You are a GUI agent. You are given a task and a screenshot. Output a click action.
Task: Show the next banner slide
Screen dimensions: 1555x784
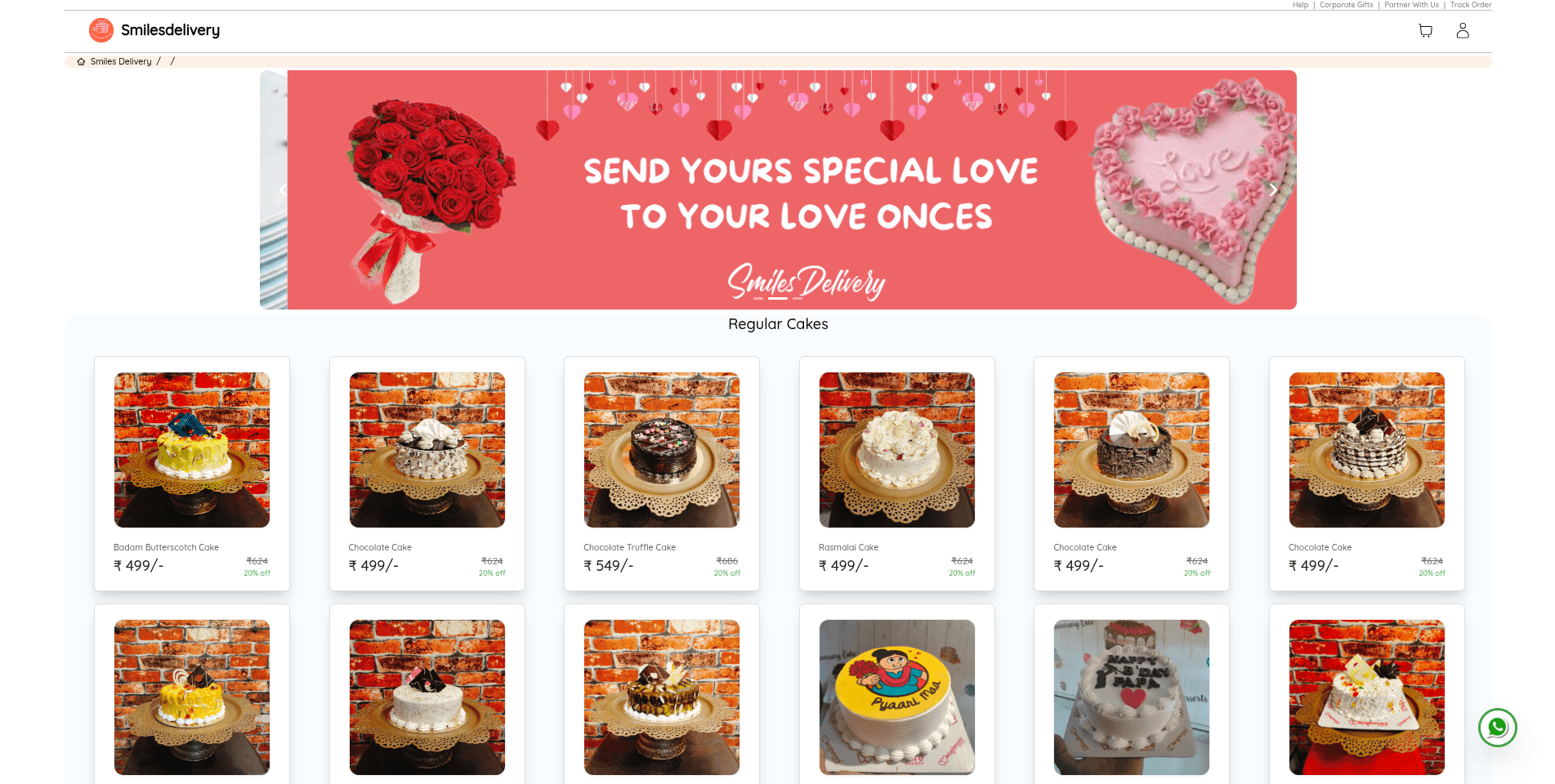[1272, 189]
